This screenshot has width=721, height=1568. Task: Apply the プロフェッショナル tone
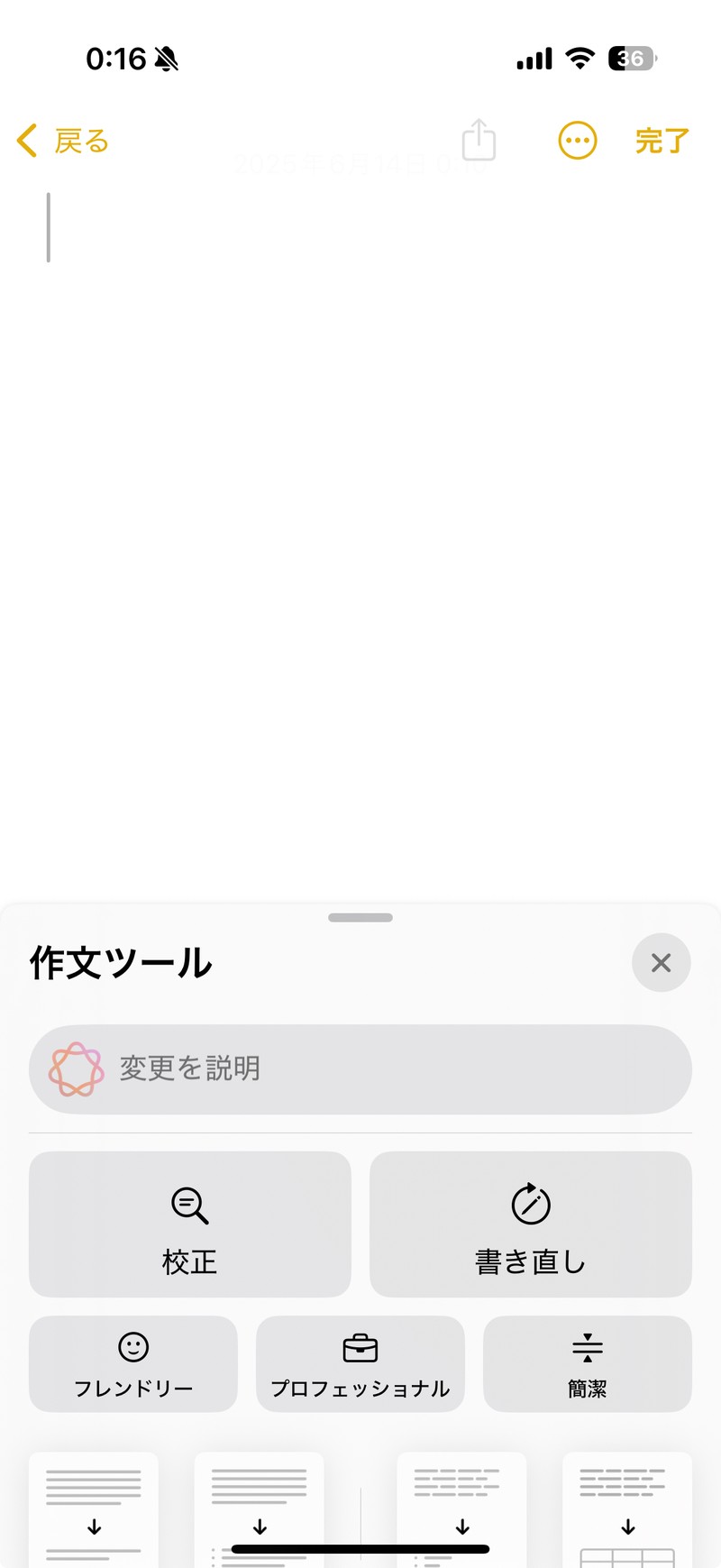pos(360,1363)
